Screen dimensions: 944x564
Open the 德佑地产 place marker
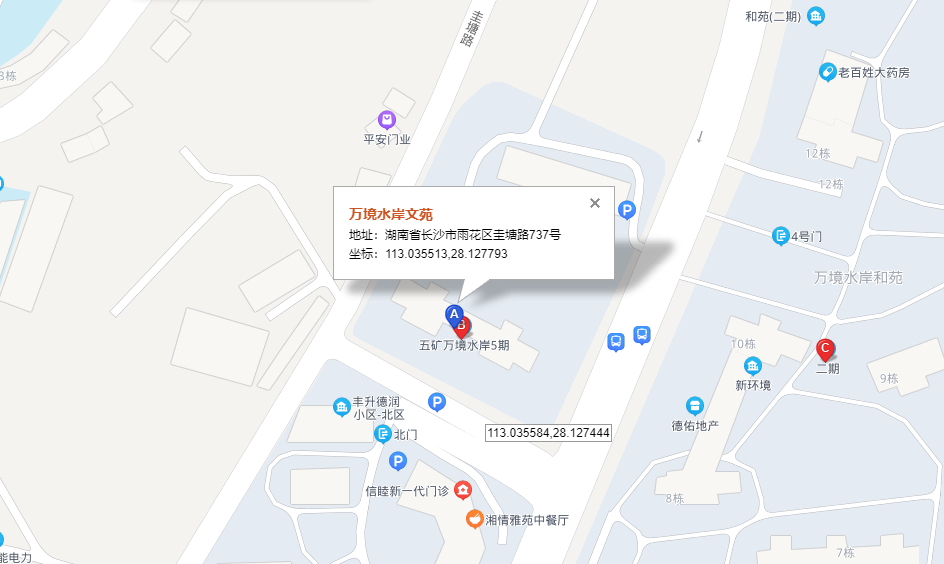(x=694, y=405)
